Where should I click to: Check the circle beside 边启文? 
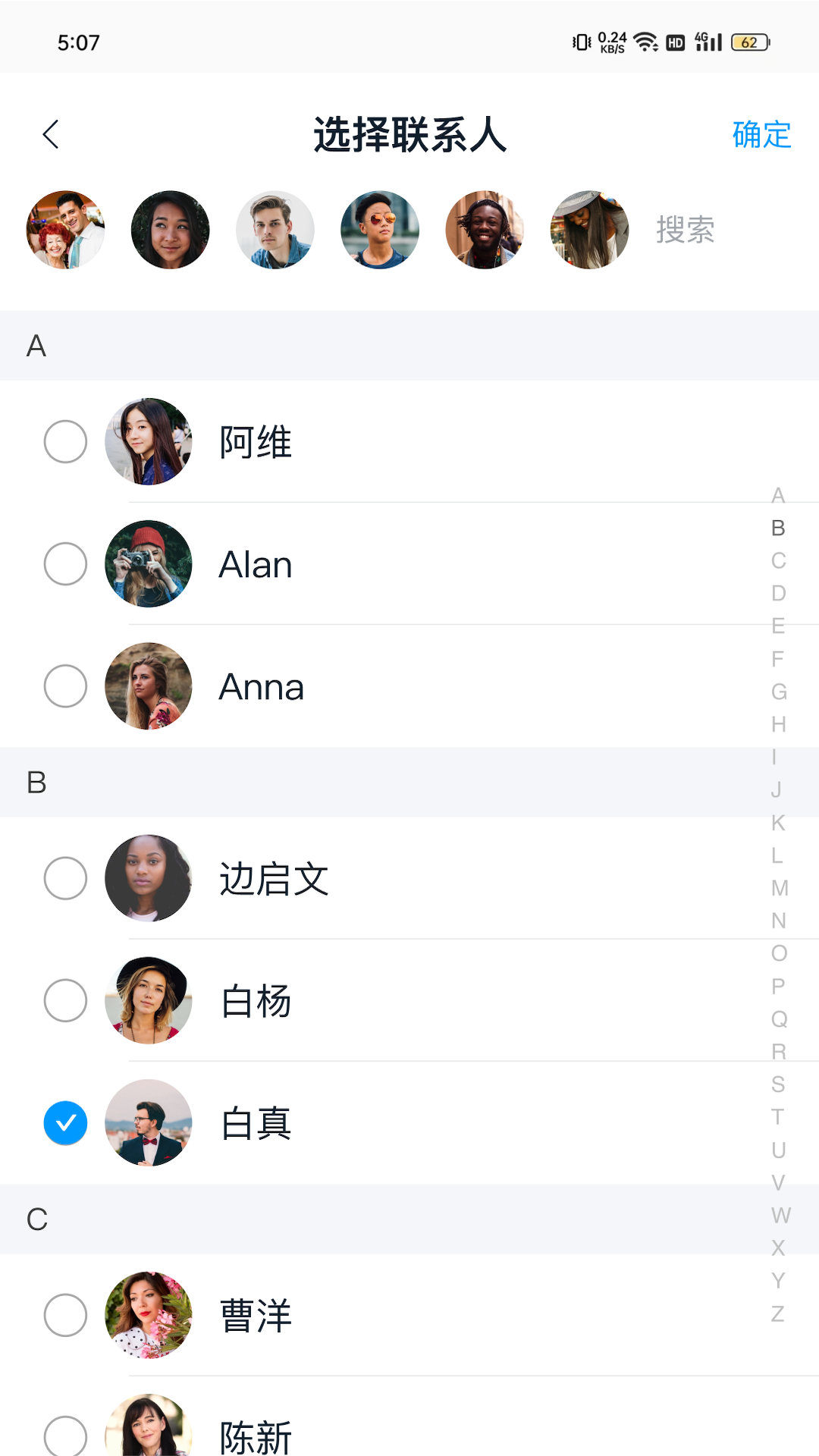(x=64, y=878)
